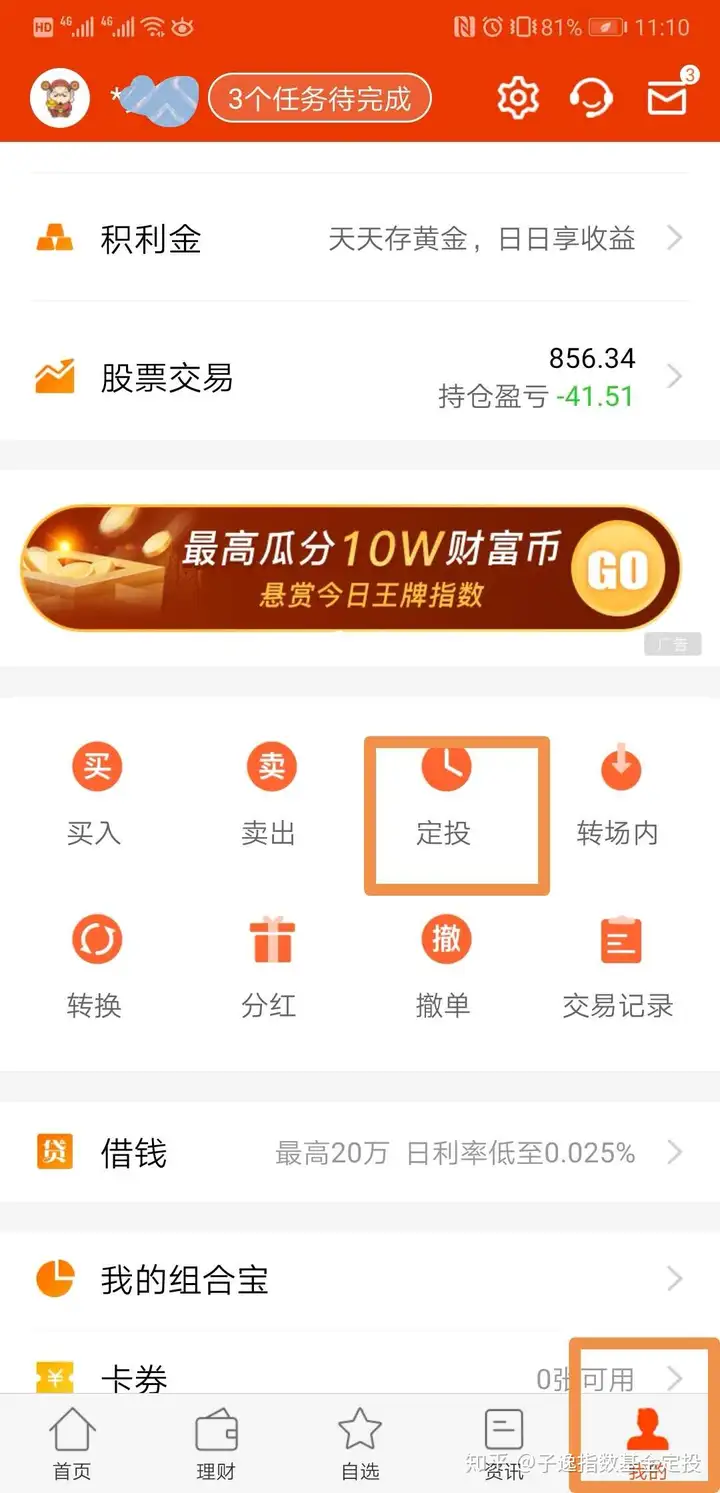Open the 股票交易 row
Viewport: 720px width, 1493px height.
(x=360, y=378)
